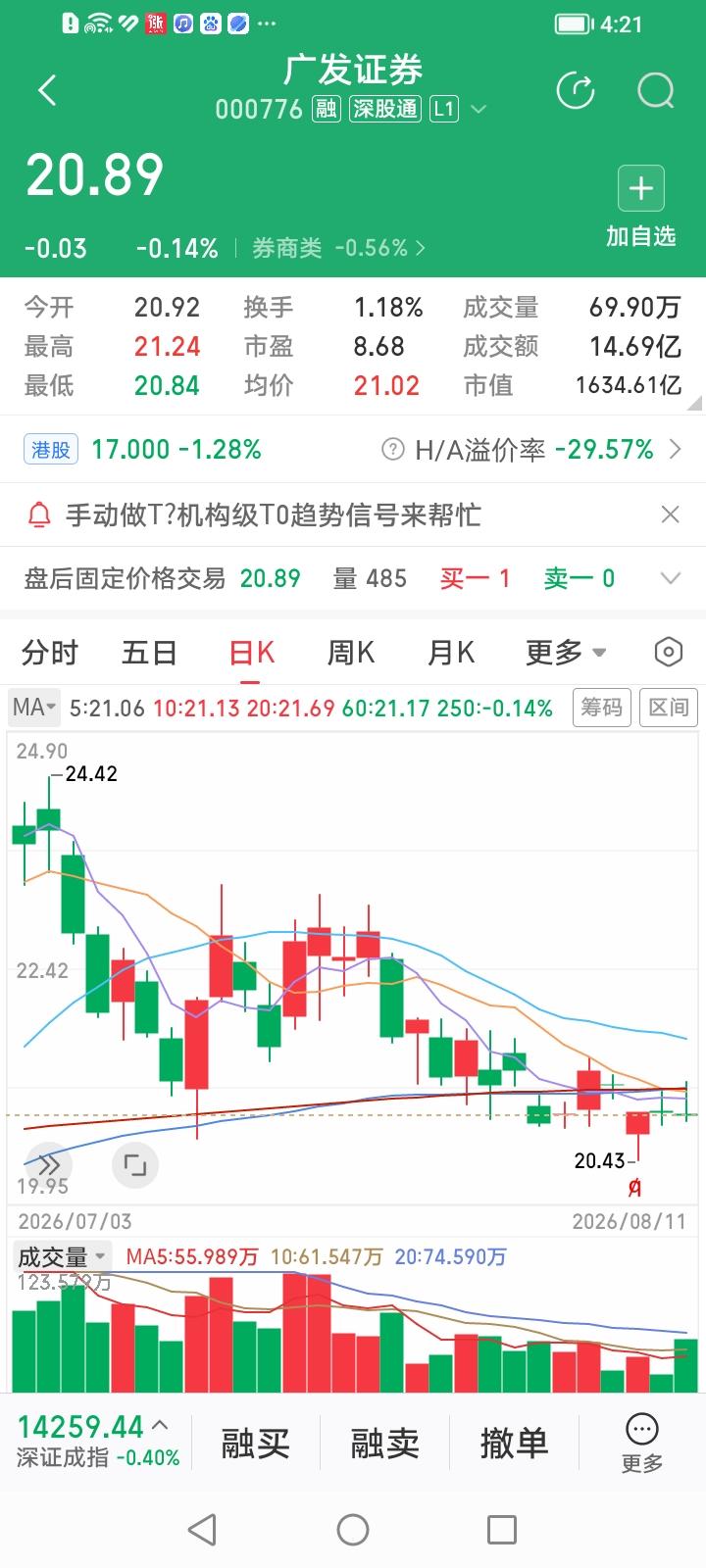706x1568 pixels.
Task: Tap the 撤单 button
Action: click(513, 1443)
